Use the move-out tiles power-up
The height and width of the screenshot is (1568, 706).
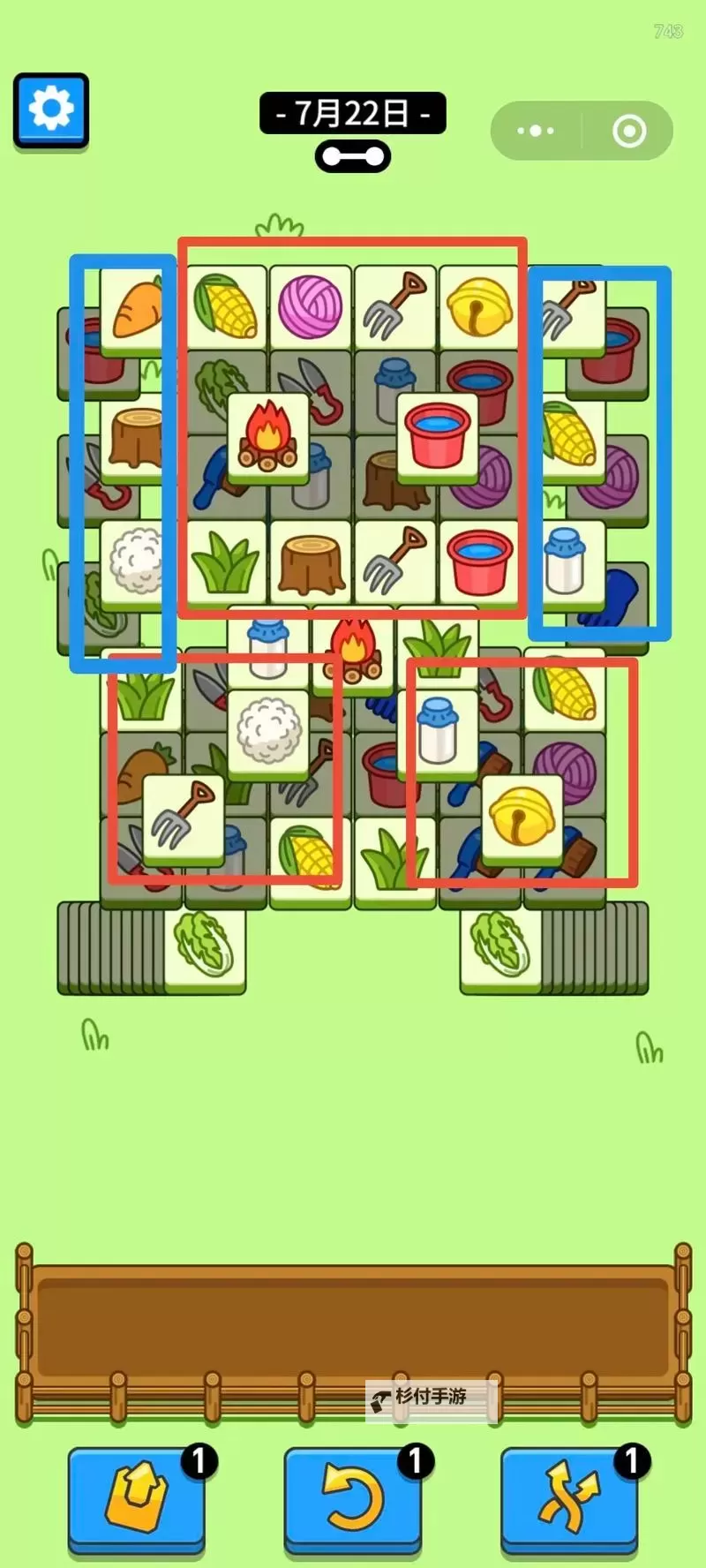(136, 1498)
